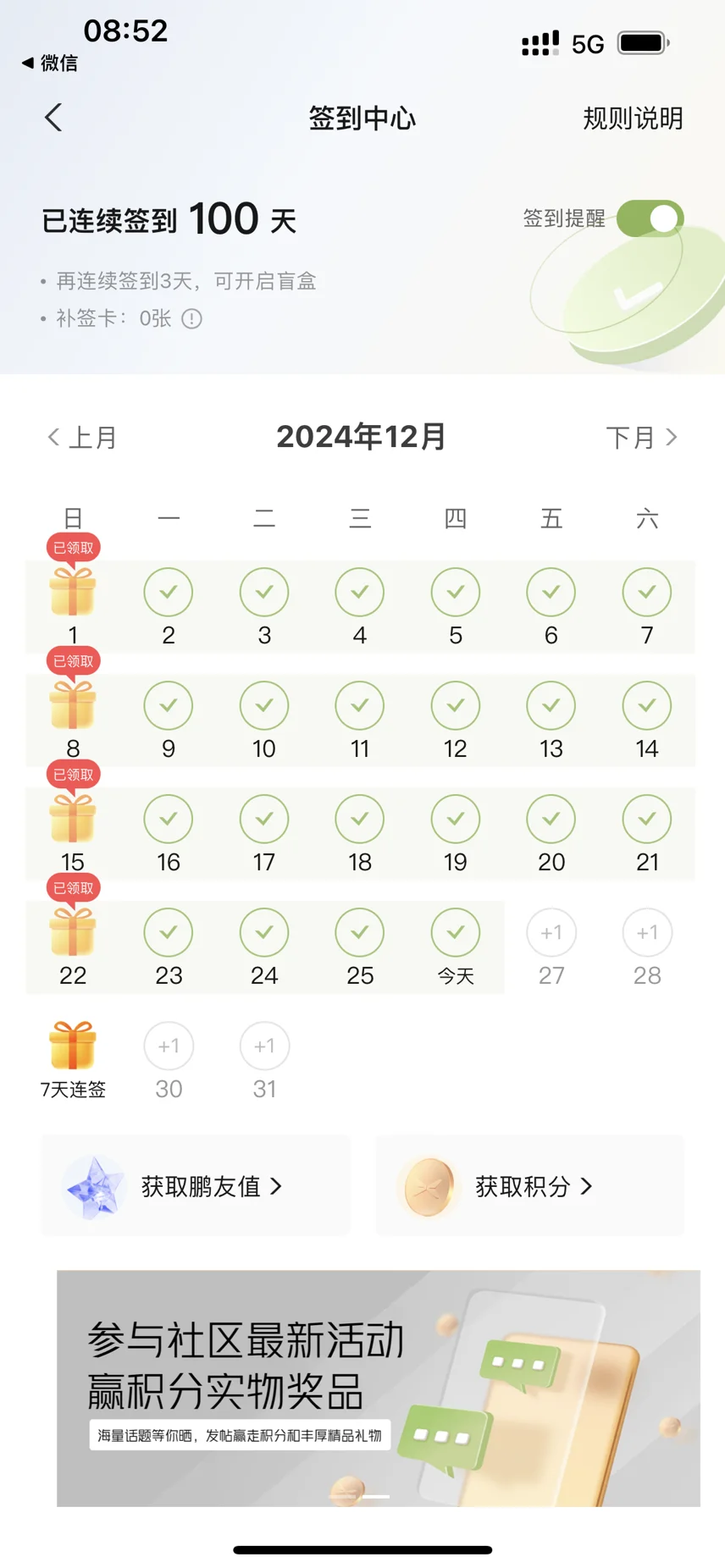Turn off the 签到提醒 switch
725x1568 pixels.
[650, 218]
